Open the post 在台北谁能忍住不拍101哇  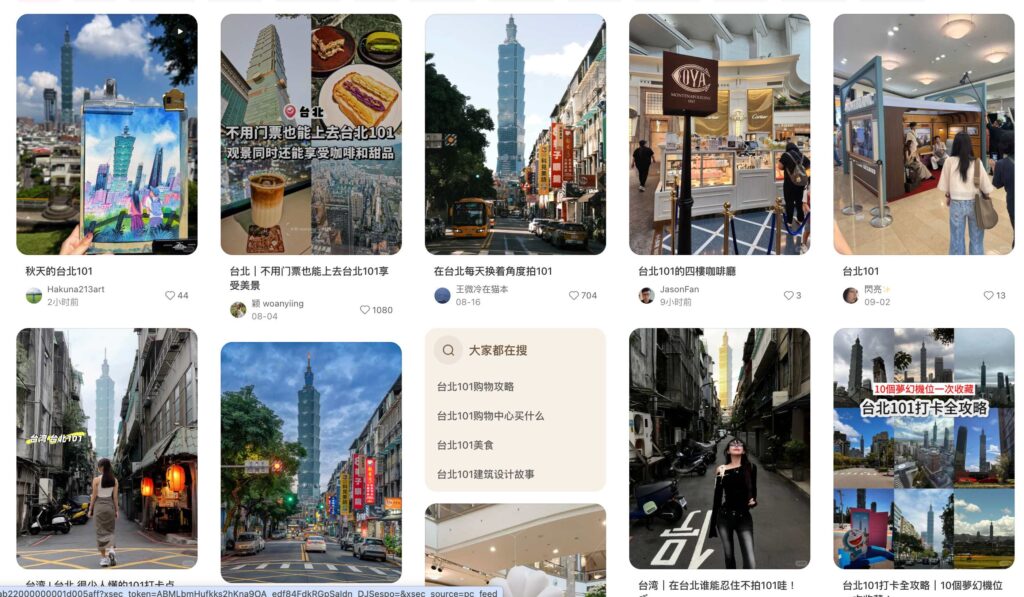(x=719, y=448)
